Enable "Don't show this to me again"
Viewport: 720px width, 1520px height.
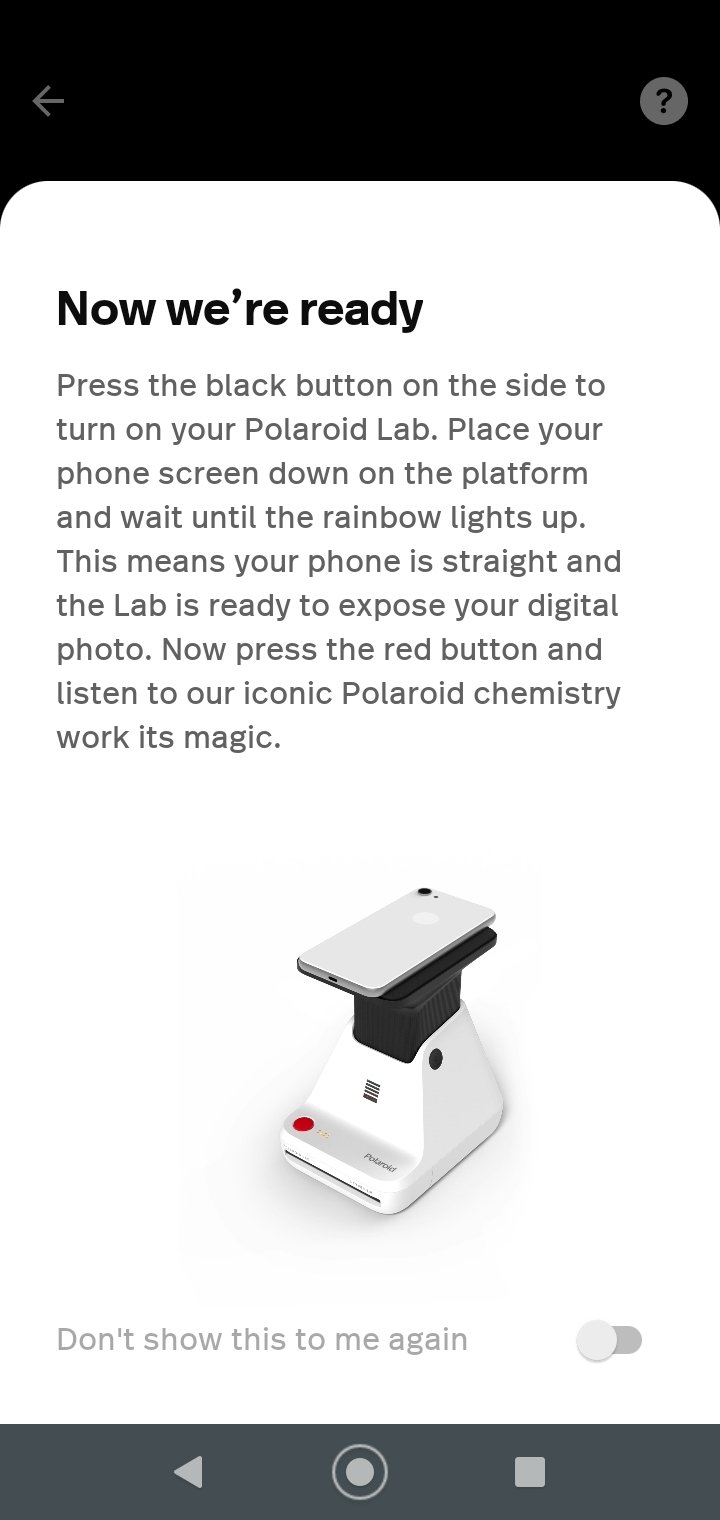(610, 1340)
